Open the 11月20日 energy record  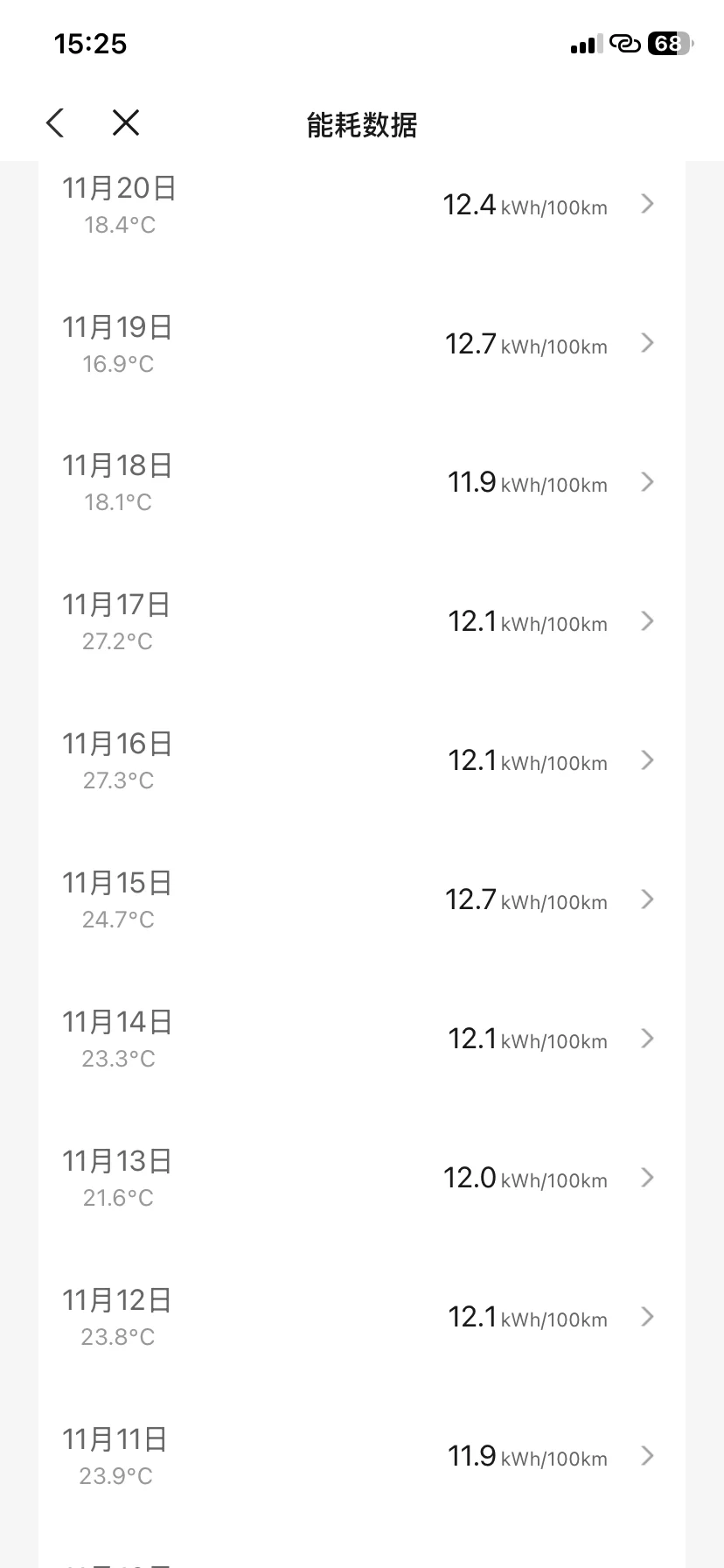click(x=360, y=205)
